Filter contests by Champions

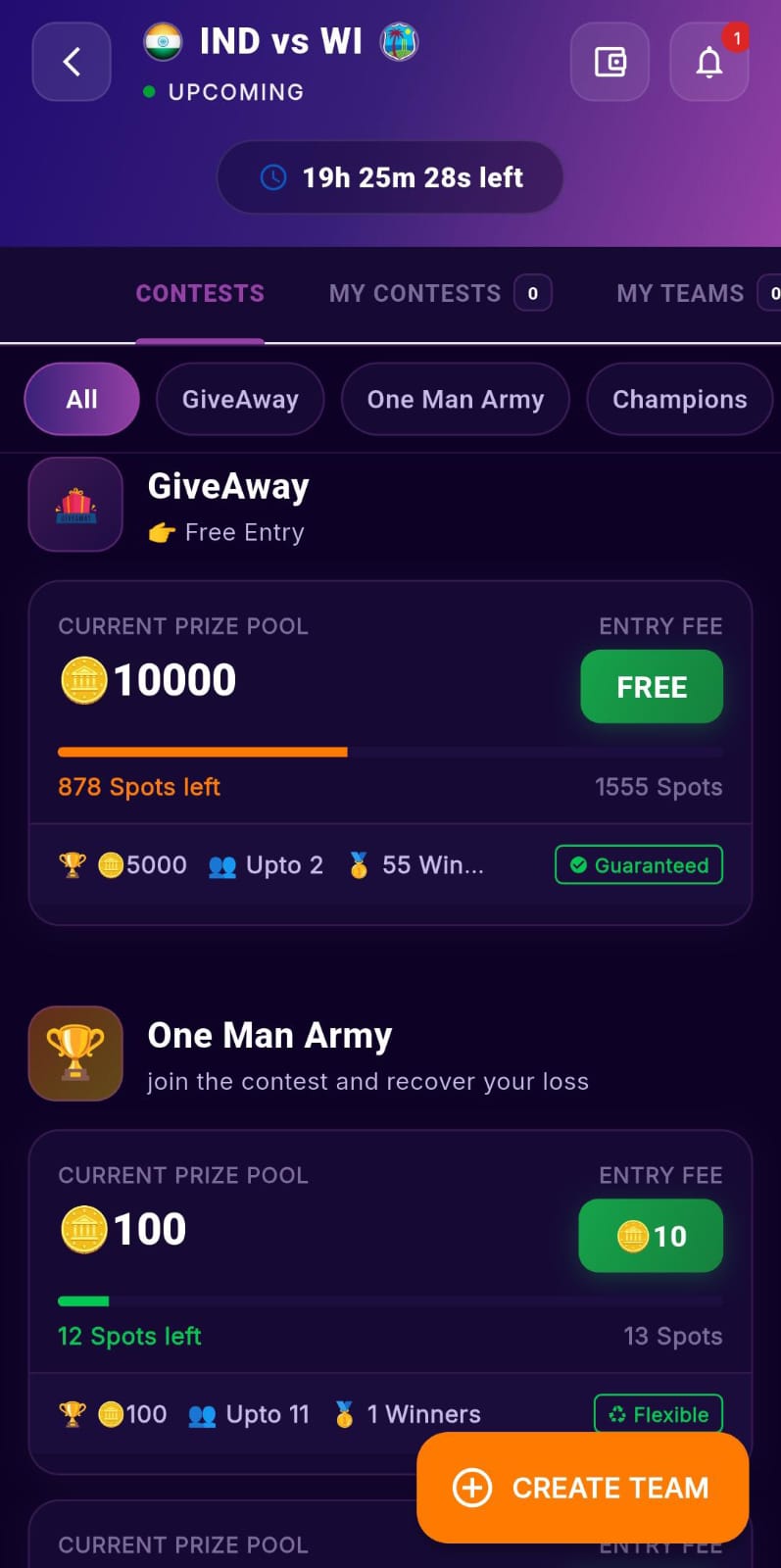coord(680,399)
